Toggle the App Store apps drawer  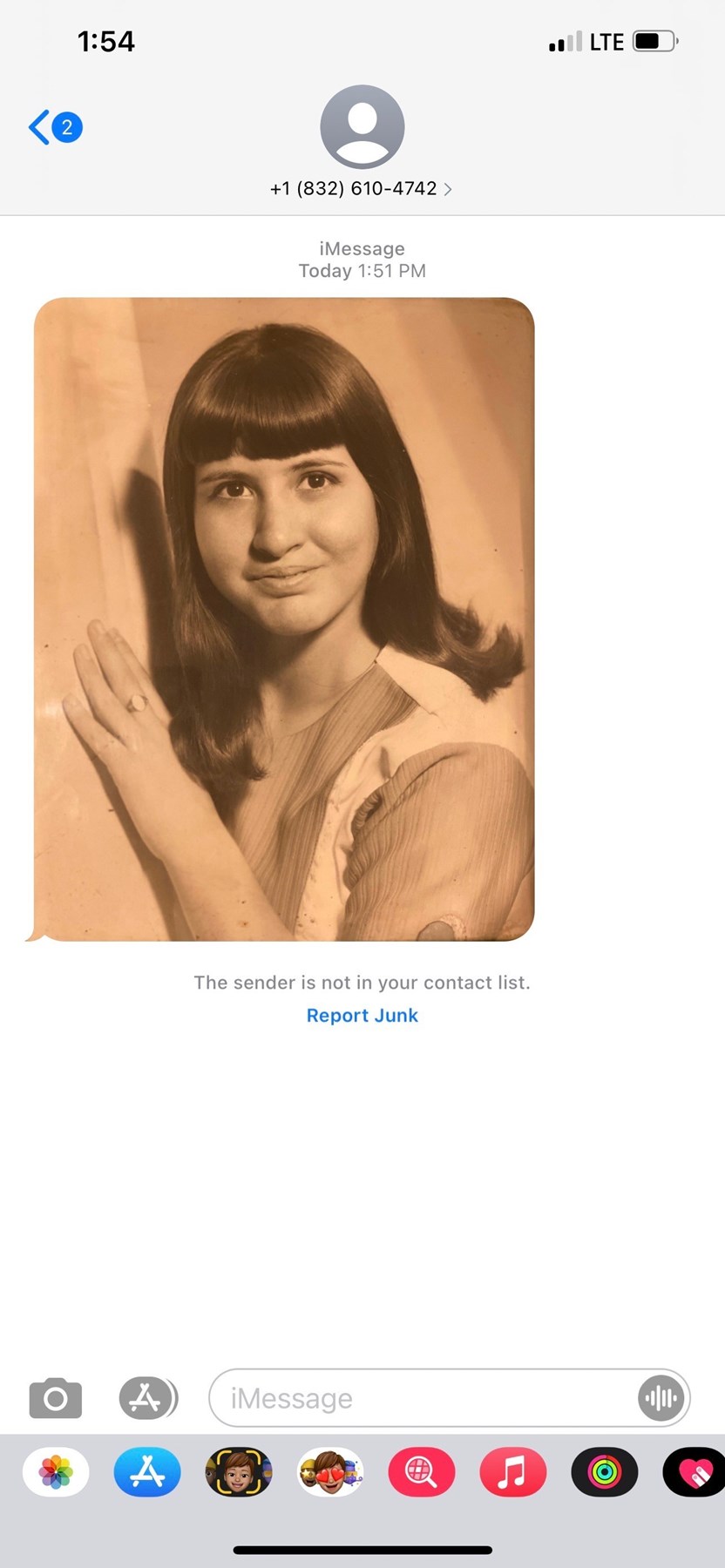tap(146, 1398)
